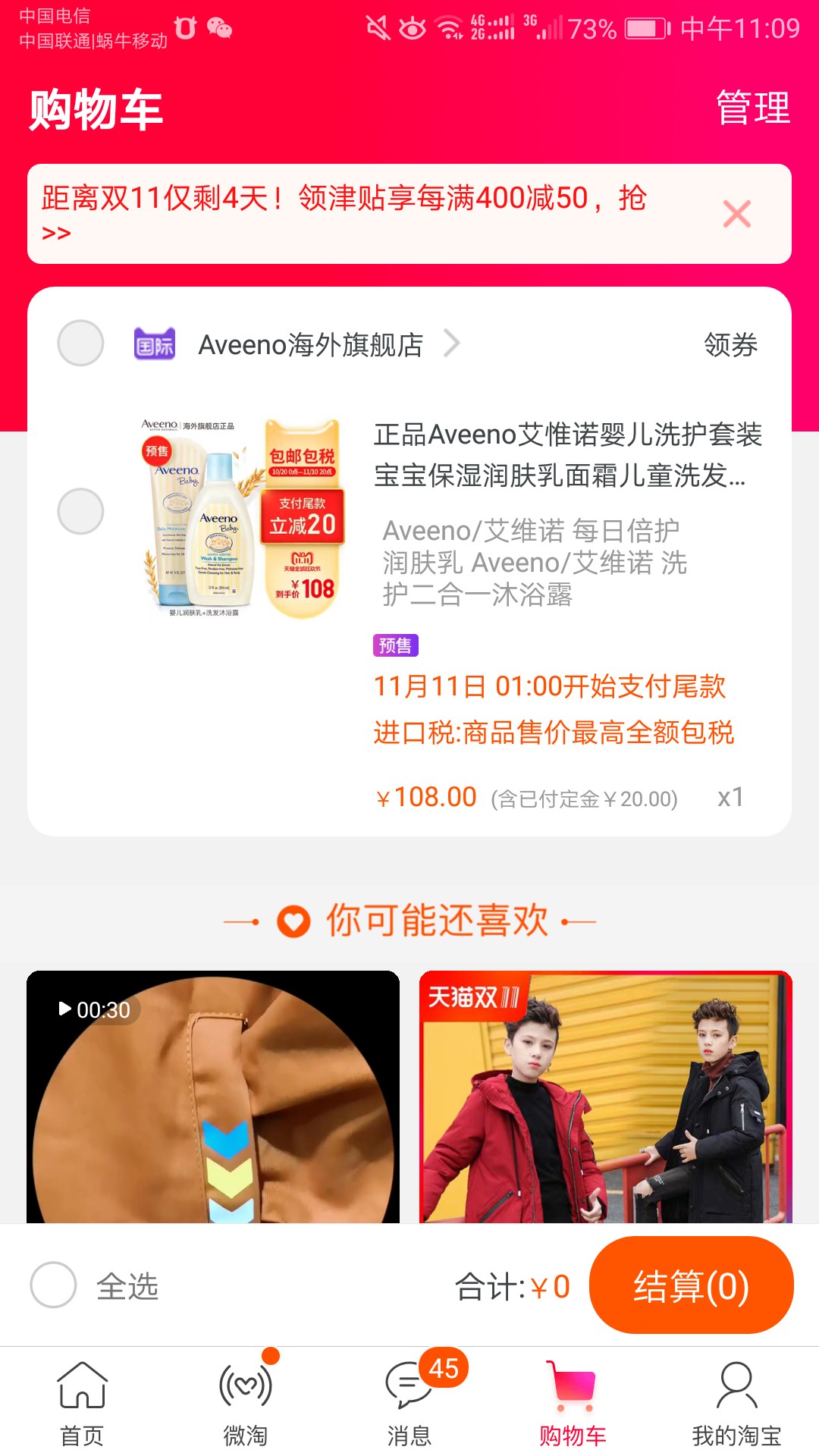Open 消息 with 45 unread messages

click(x=409, y=1403)
